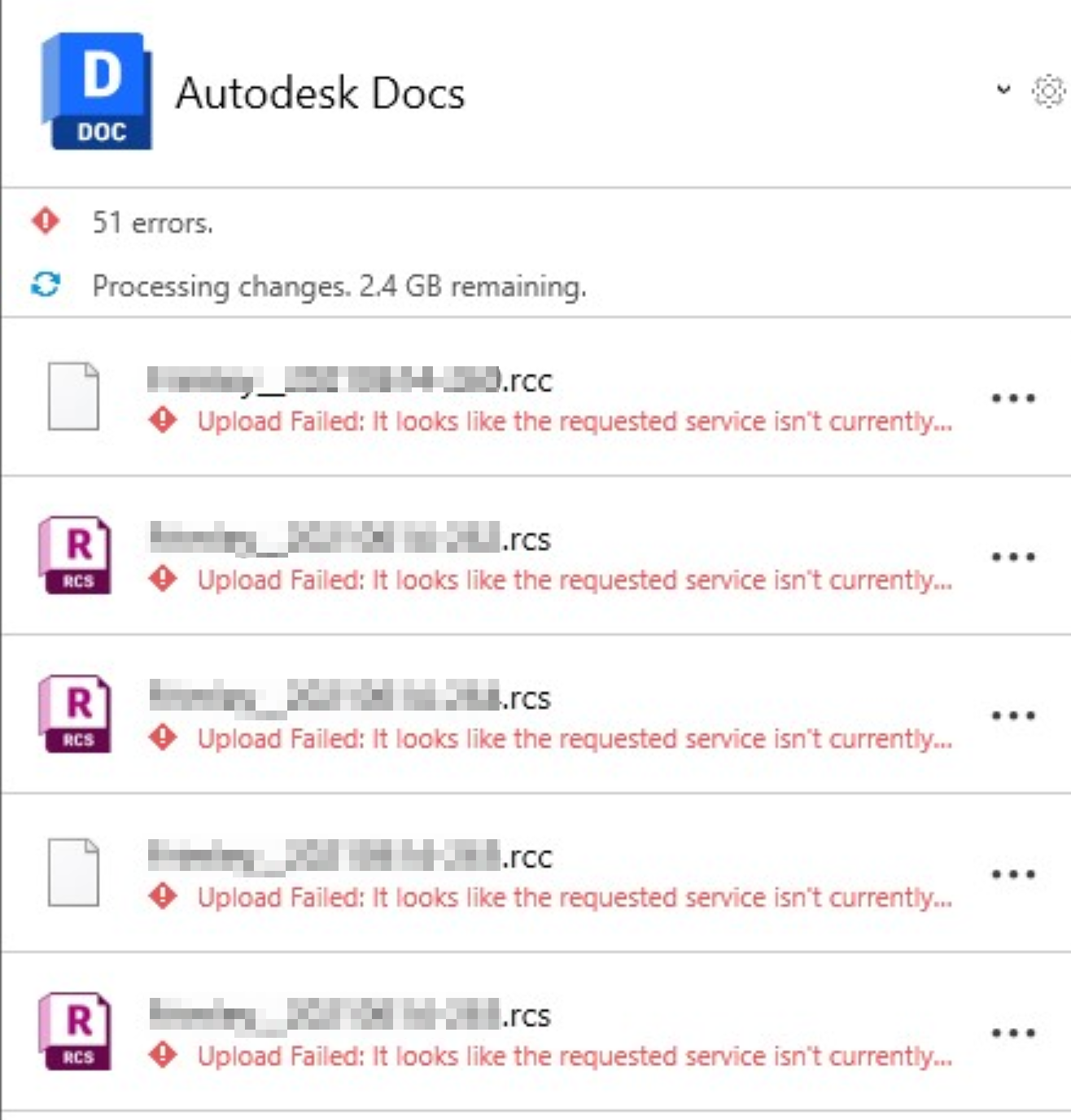Image resolution: width=1071 pixels, height=1120 pixels.
Task: Open the settings gear
Action: point(1048,91)
